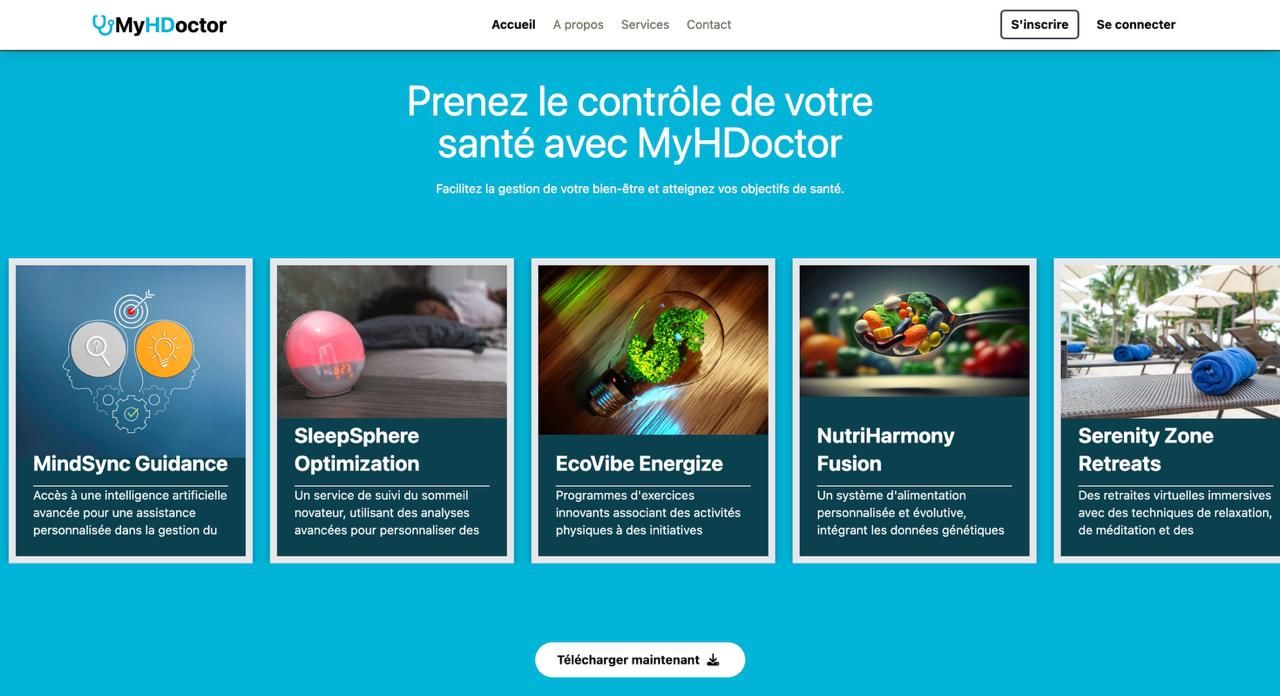Tap the S'inscrire button
This screenshot has width=1280, height=696.
point(1039,25)
